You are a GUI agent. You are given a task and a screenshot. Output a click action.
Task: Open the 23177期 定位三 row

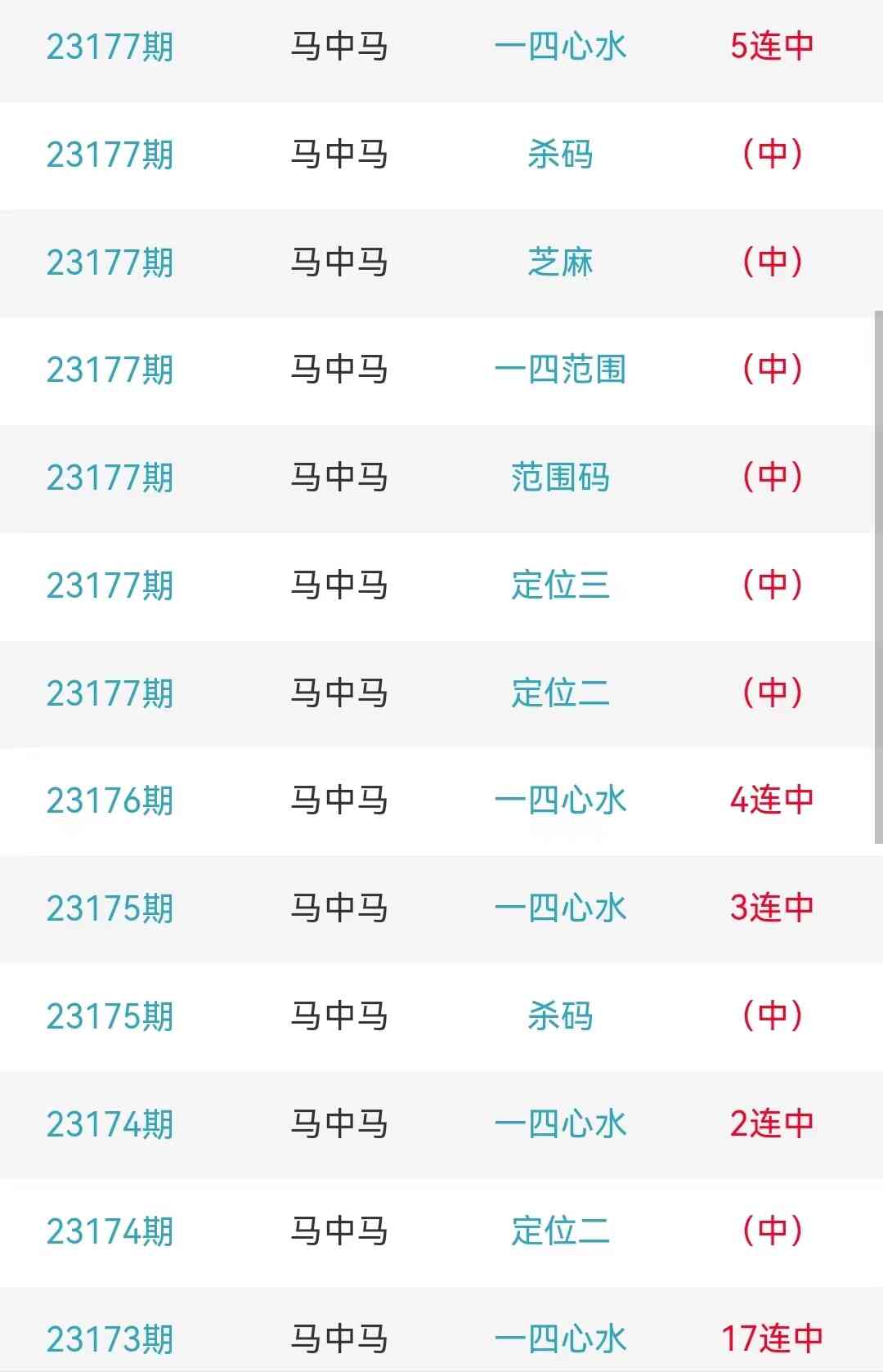tap(560, 585)
